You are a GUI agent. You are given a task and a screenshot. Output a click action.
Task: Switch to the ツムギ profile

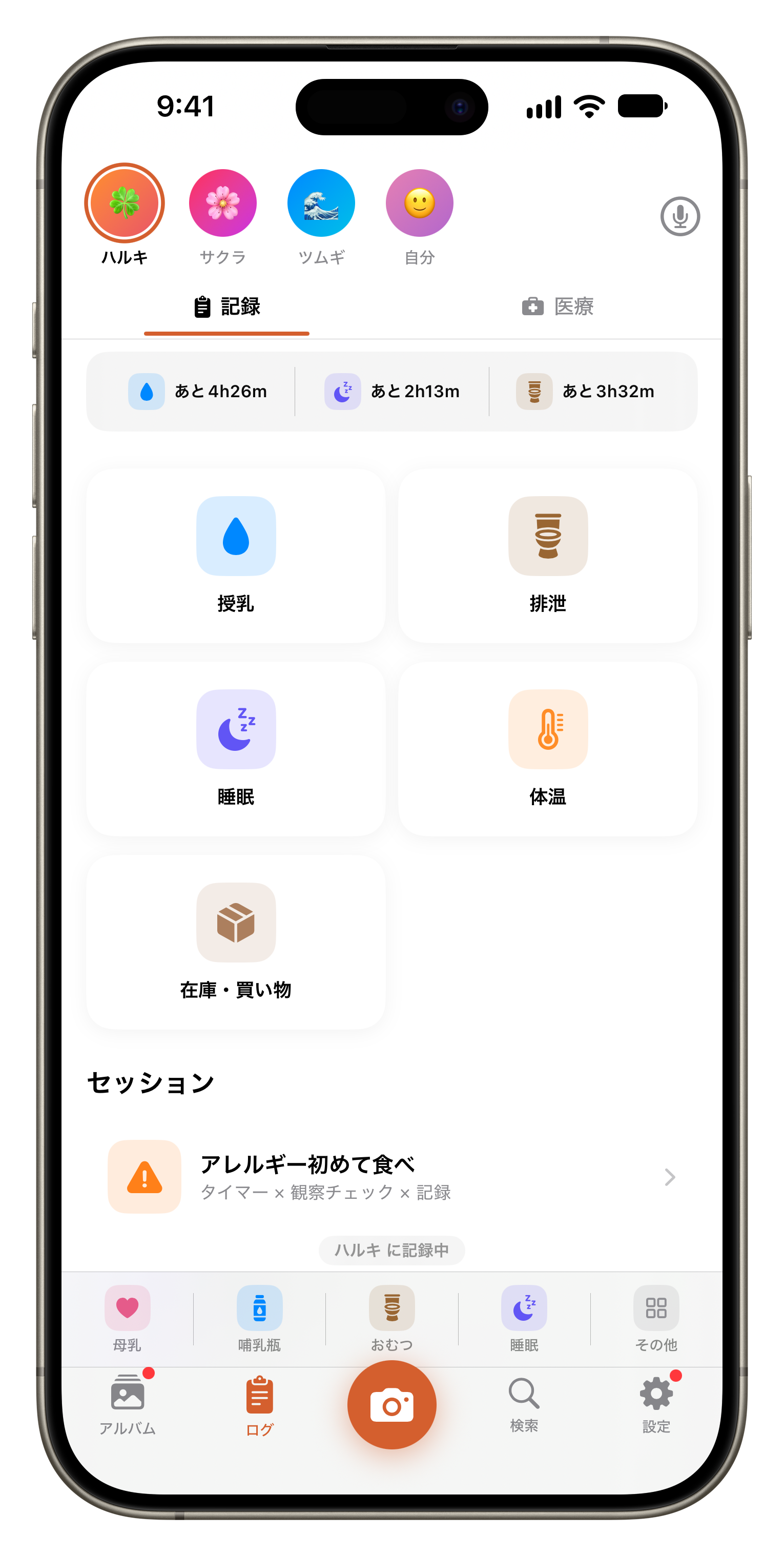coord(321,216)
